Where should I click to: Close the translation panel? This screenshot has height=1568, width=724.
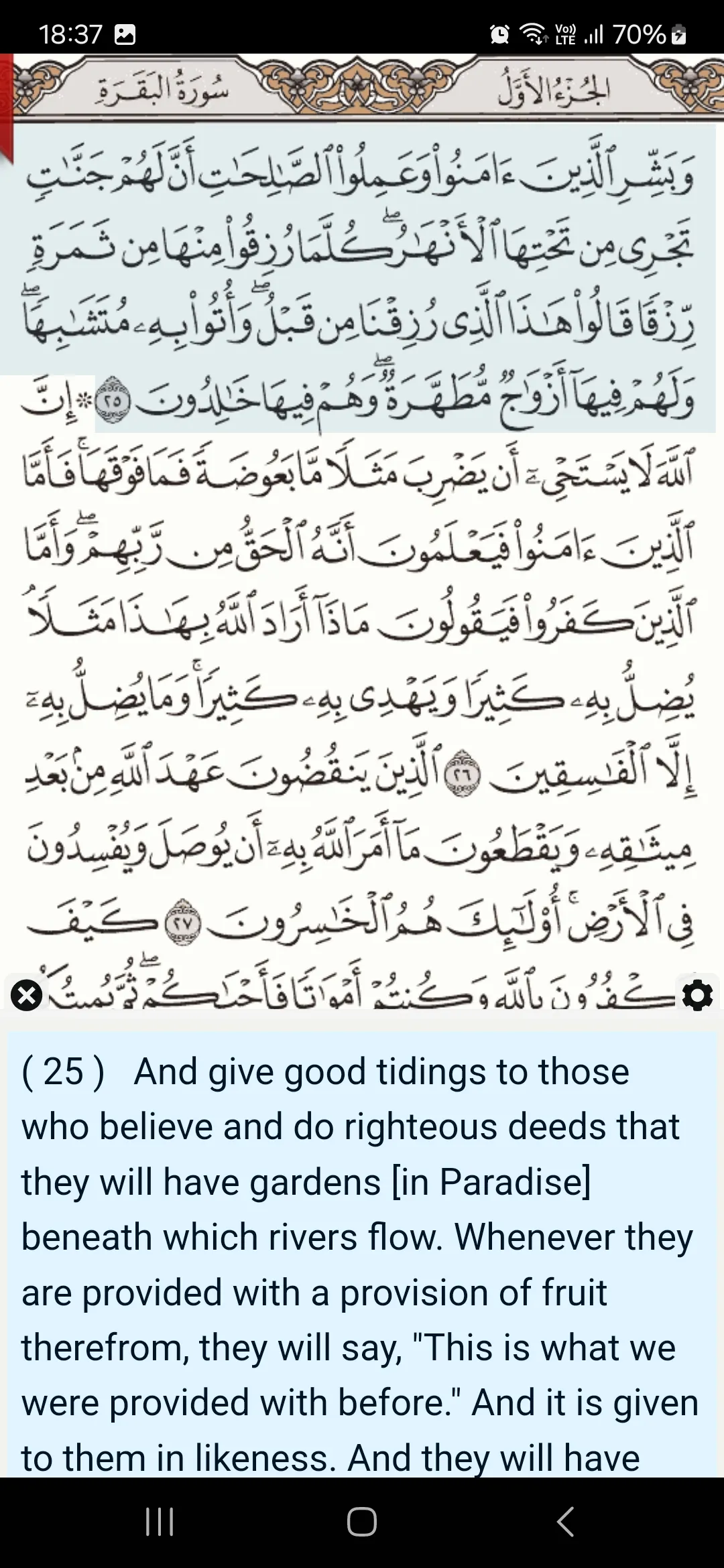27,995
